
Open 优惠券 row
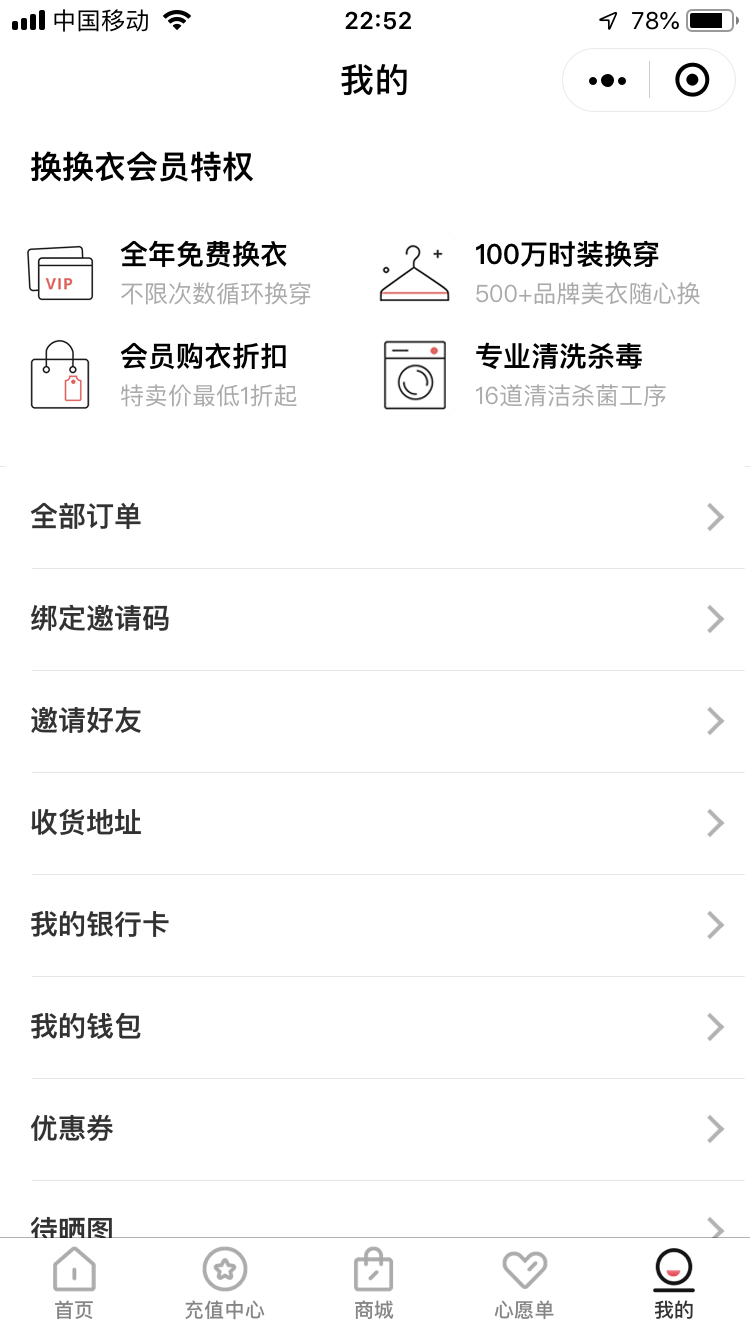click(375, 1129)
